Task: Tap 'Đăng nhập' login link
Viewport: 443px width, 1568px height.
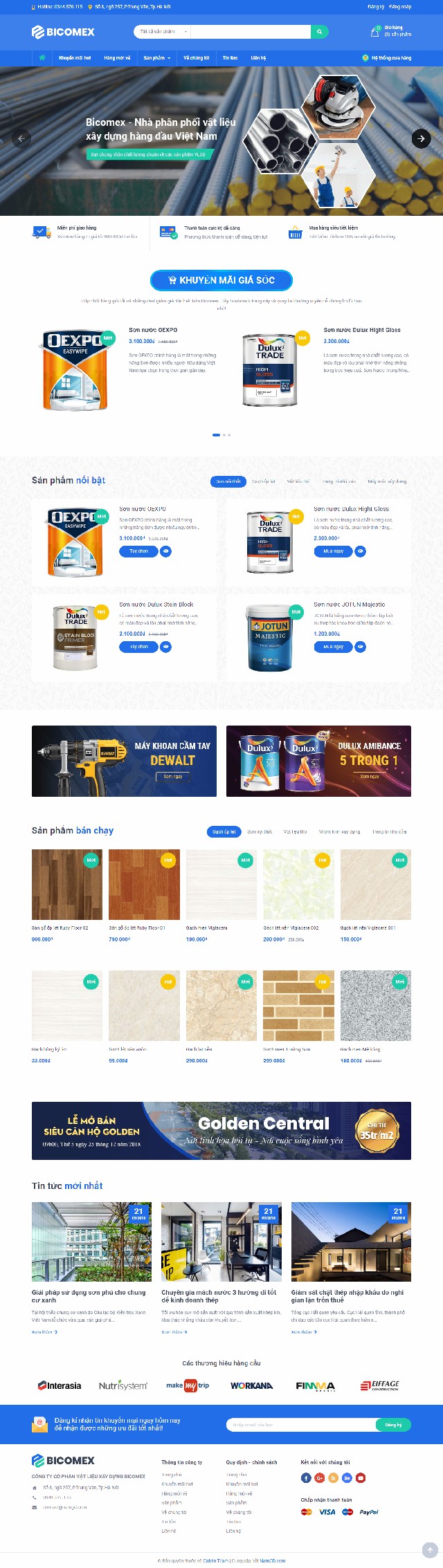Action: [400, 7]
